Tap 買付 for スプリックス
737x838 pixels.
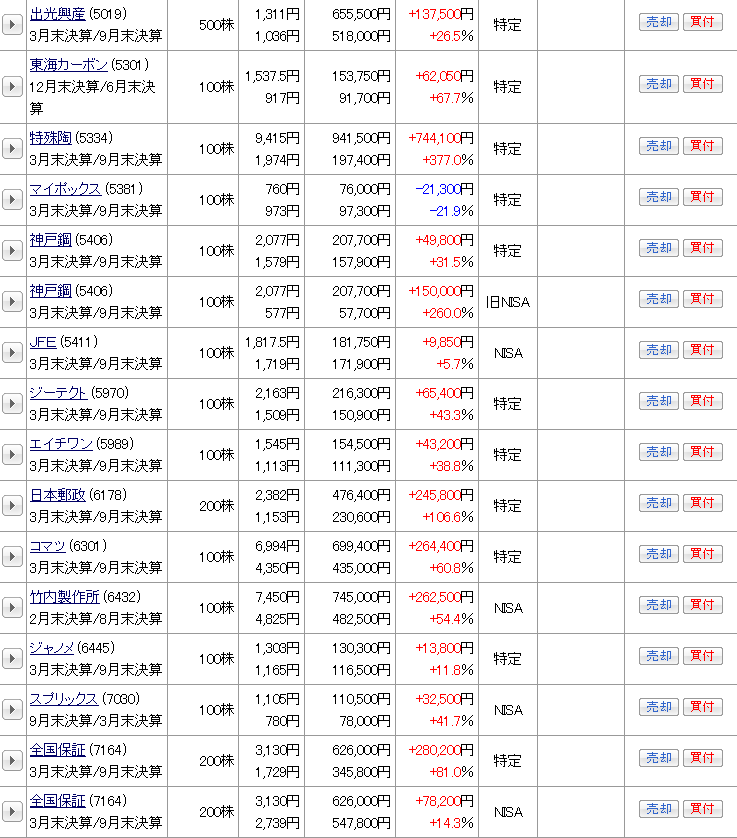[x=702, y=707]
